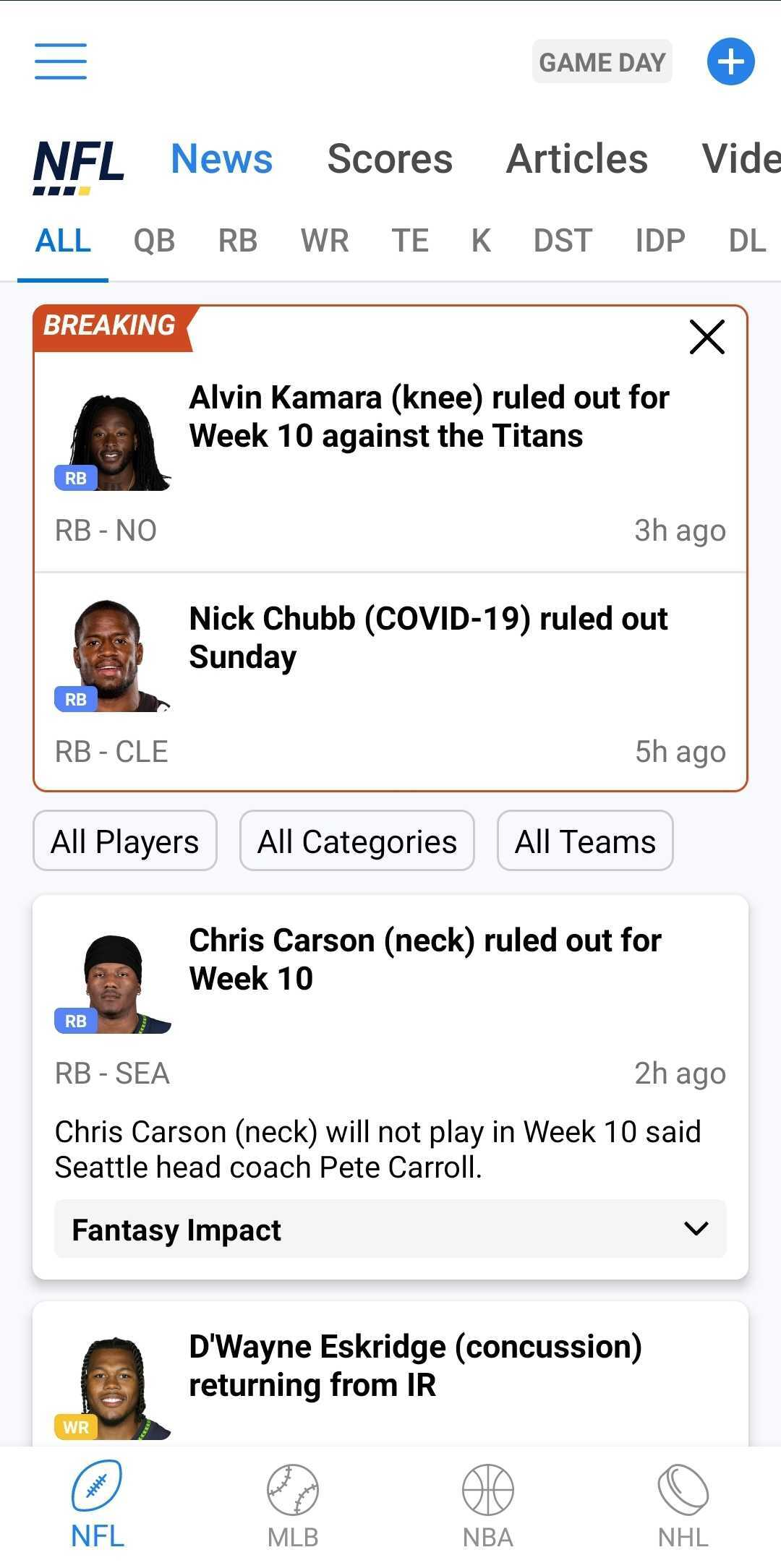Open the All Players filter

[125, 841]
